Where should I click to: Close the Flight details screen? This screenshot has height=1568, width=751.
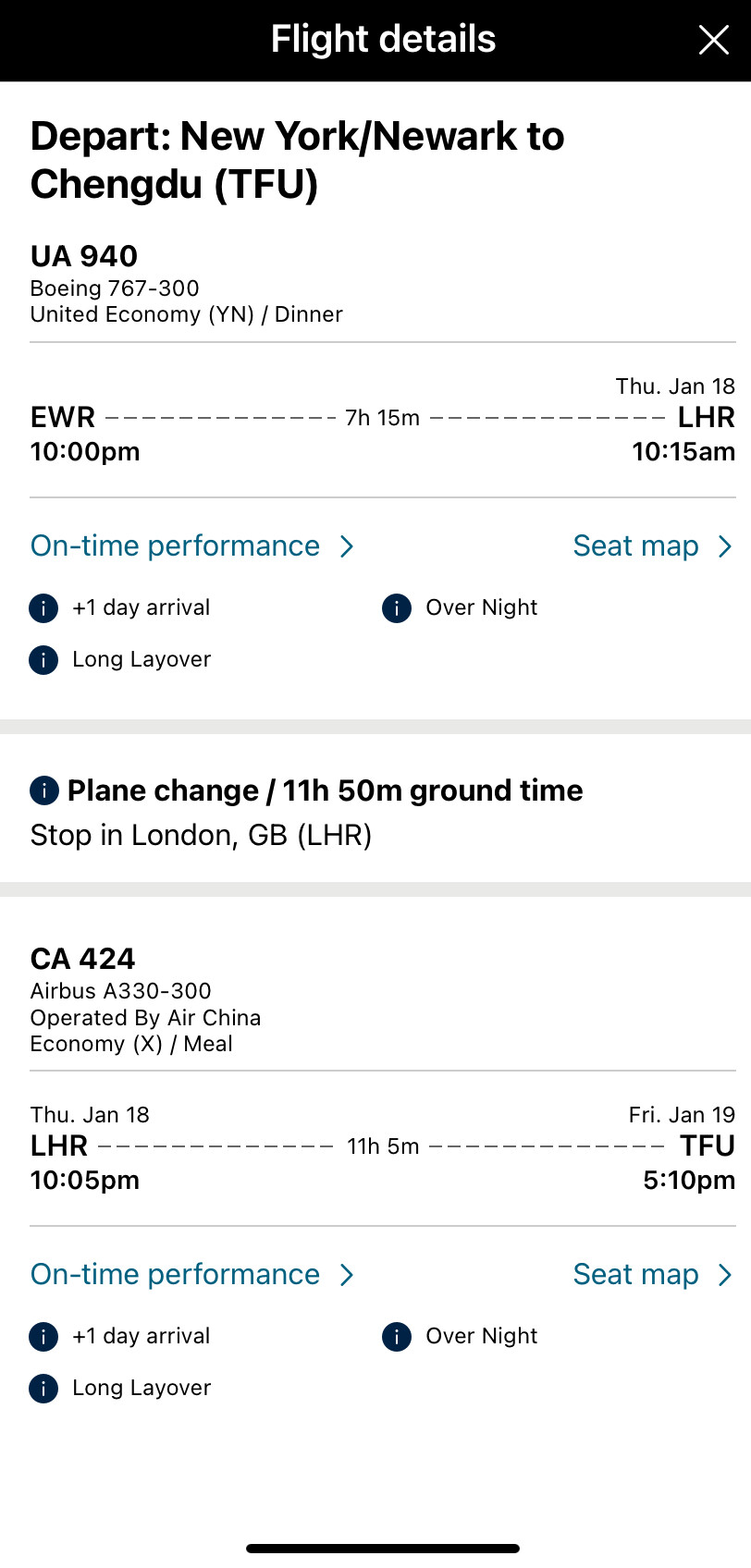[713, 40]
